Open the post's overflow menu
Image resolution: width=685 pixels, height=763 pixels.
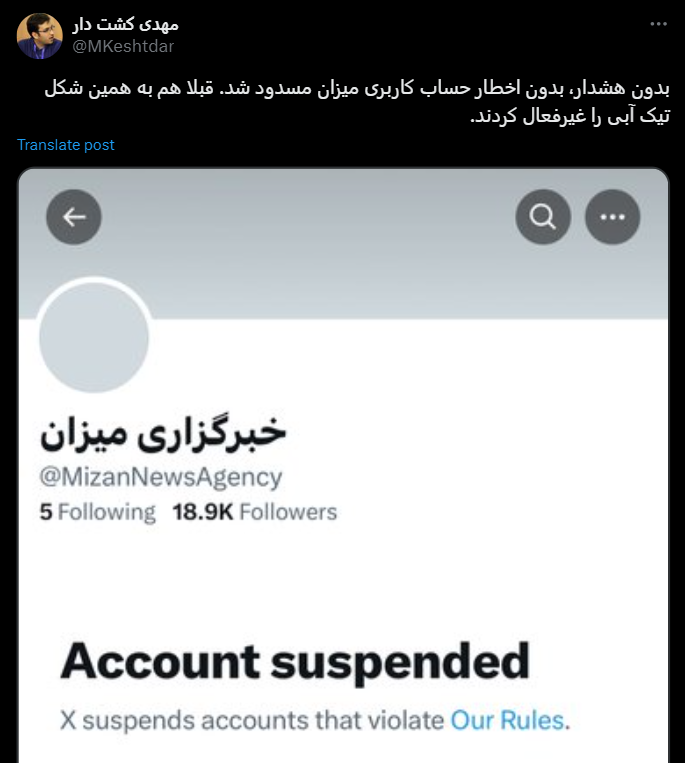(658, 23)
